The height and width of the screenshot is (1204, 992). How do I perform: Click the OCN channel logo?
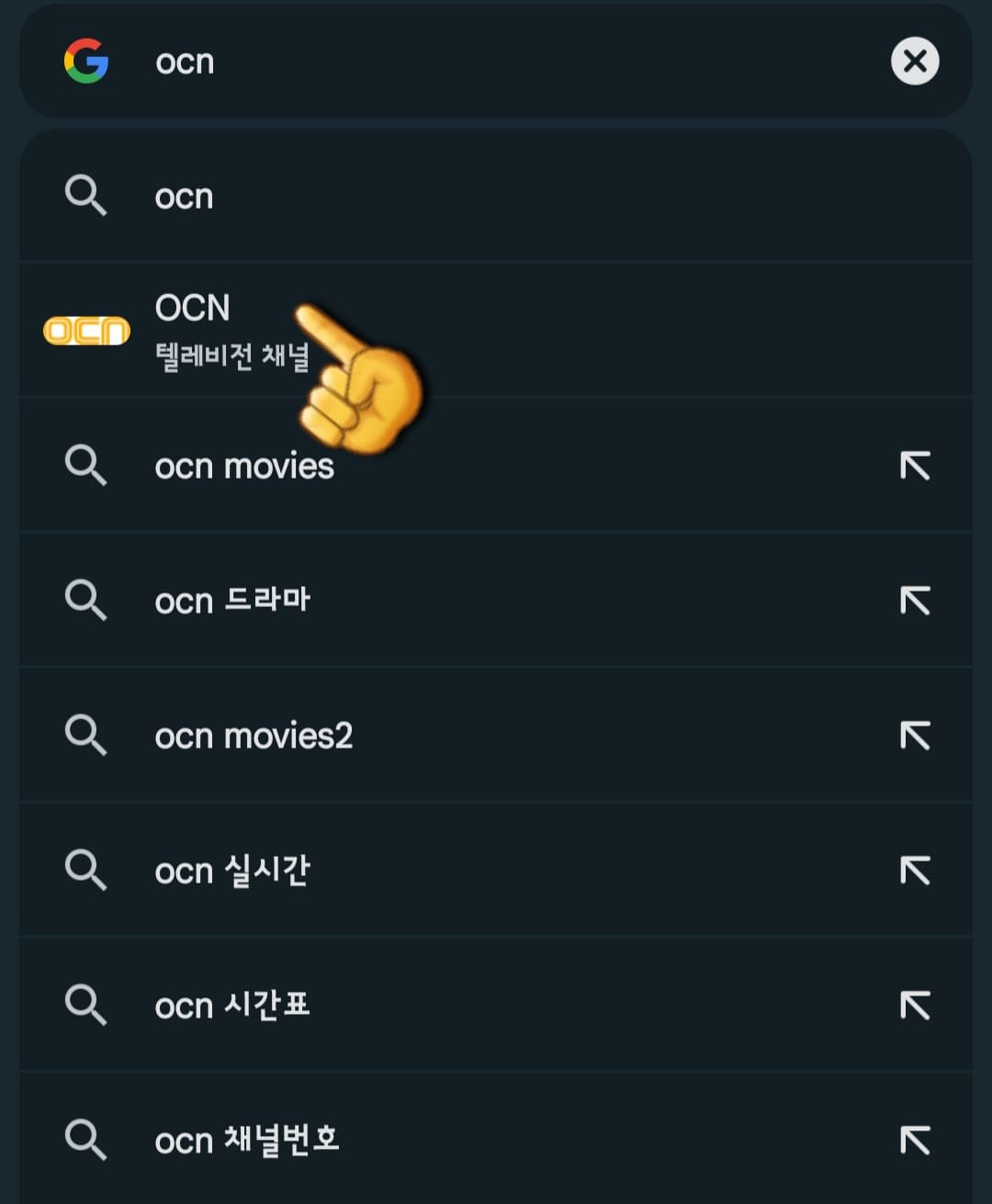tap(85, 330)
